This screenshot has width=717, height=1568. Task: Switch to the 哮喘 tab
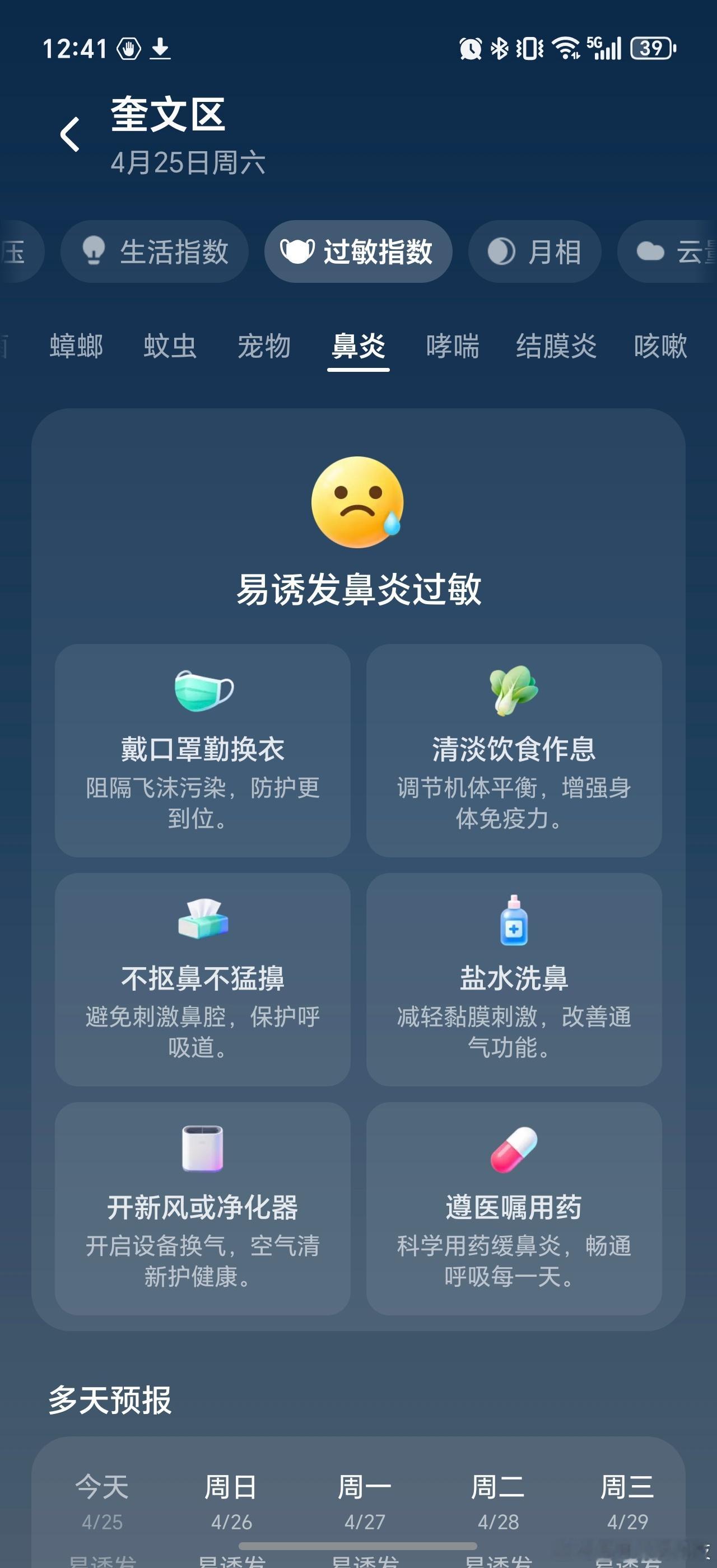(x=452, y=346)
